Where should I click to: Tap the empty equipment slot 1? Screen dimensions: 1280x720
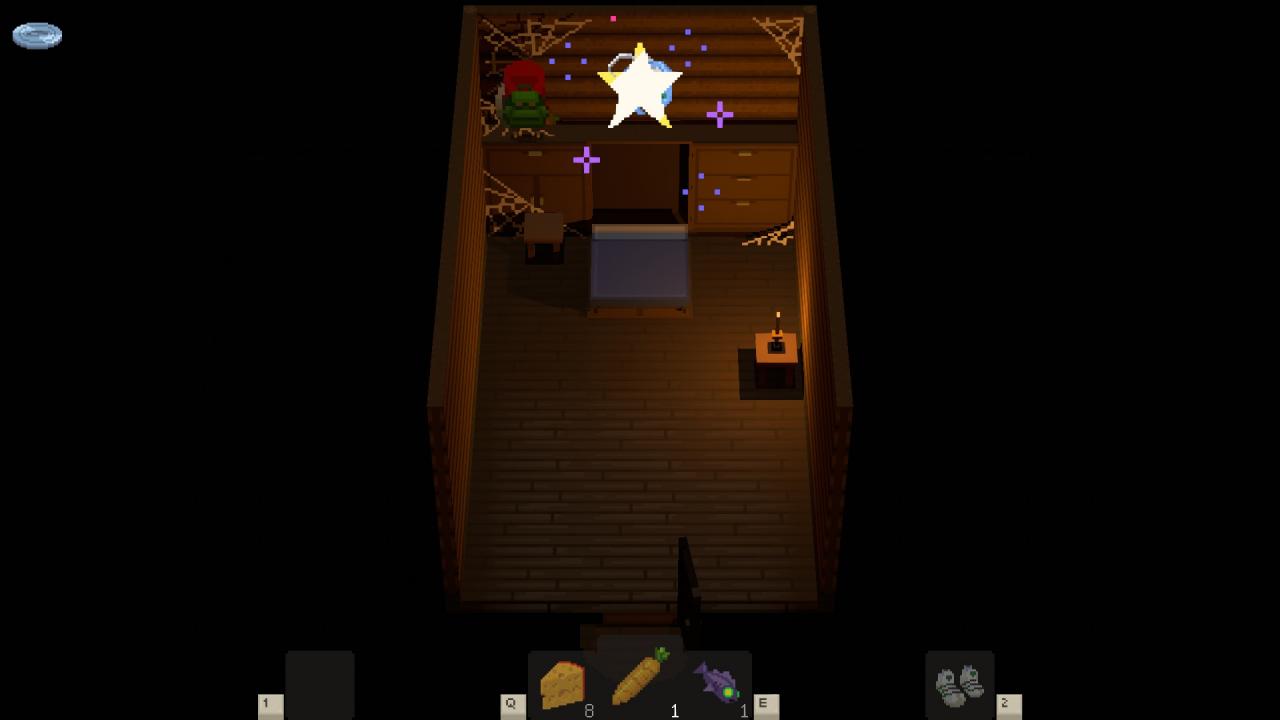point(320,684)
